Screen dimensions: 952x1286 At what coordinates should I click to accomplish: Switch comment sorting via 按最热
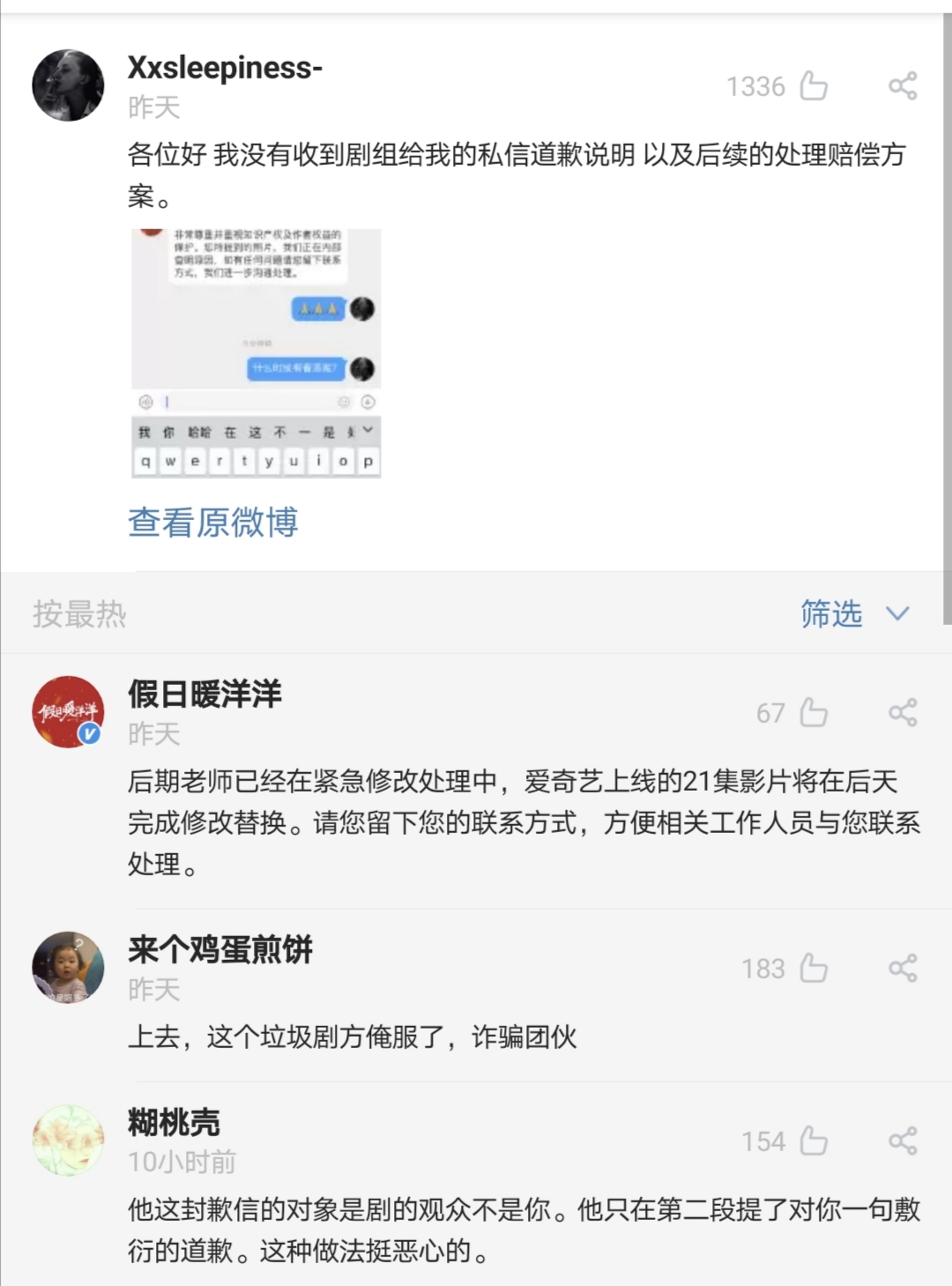coord(79,614)
